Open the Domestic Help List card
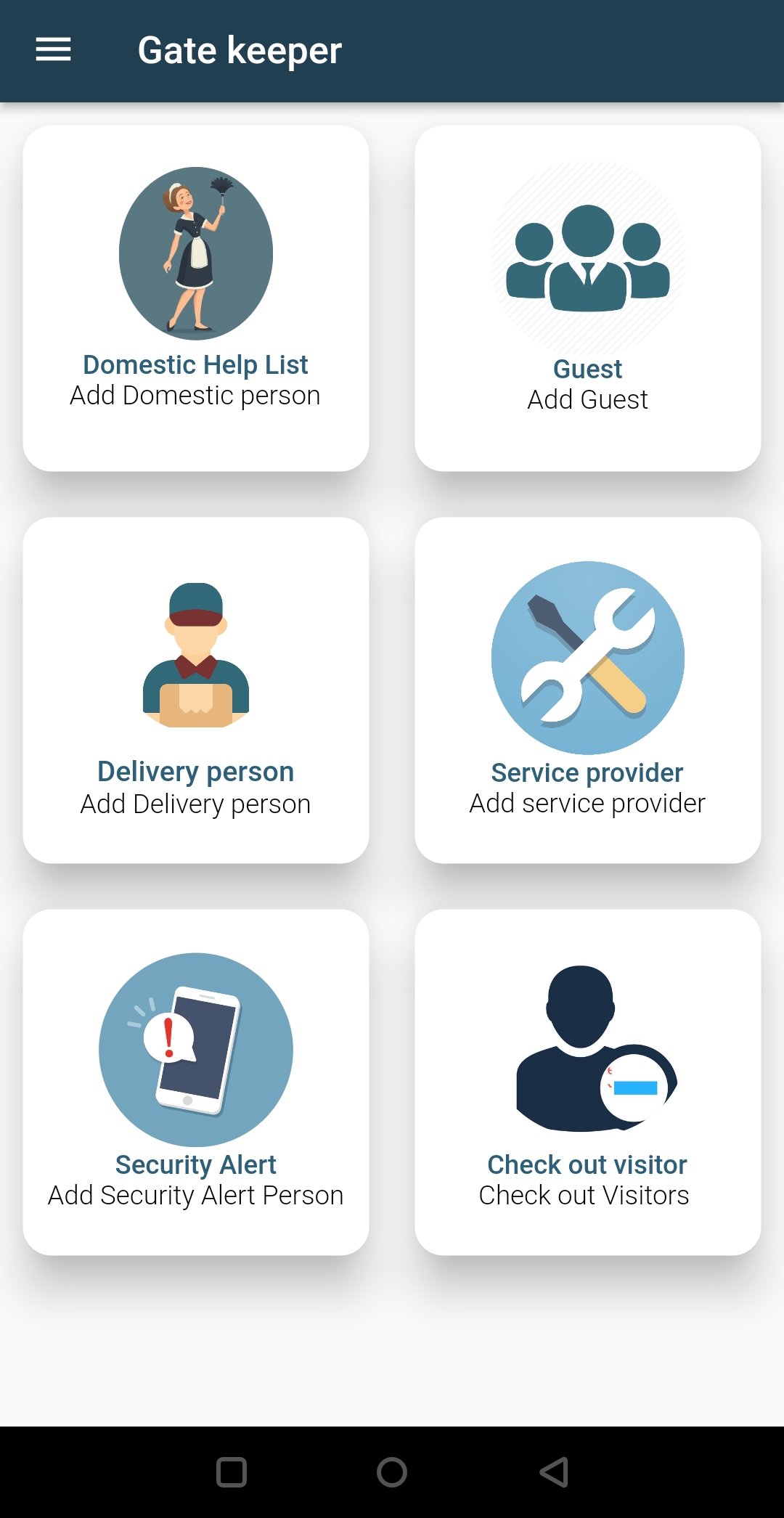 [x=196, y=298]
